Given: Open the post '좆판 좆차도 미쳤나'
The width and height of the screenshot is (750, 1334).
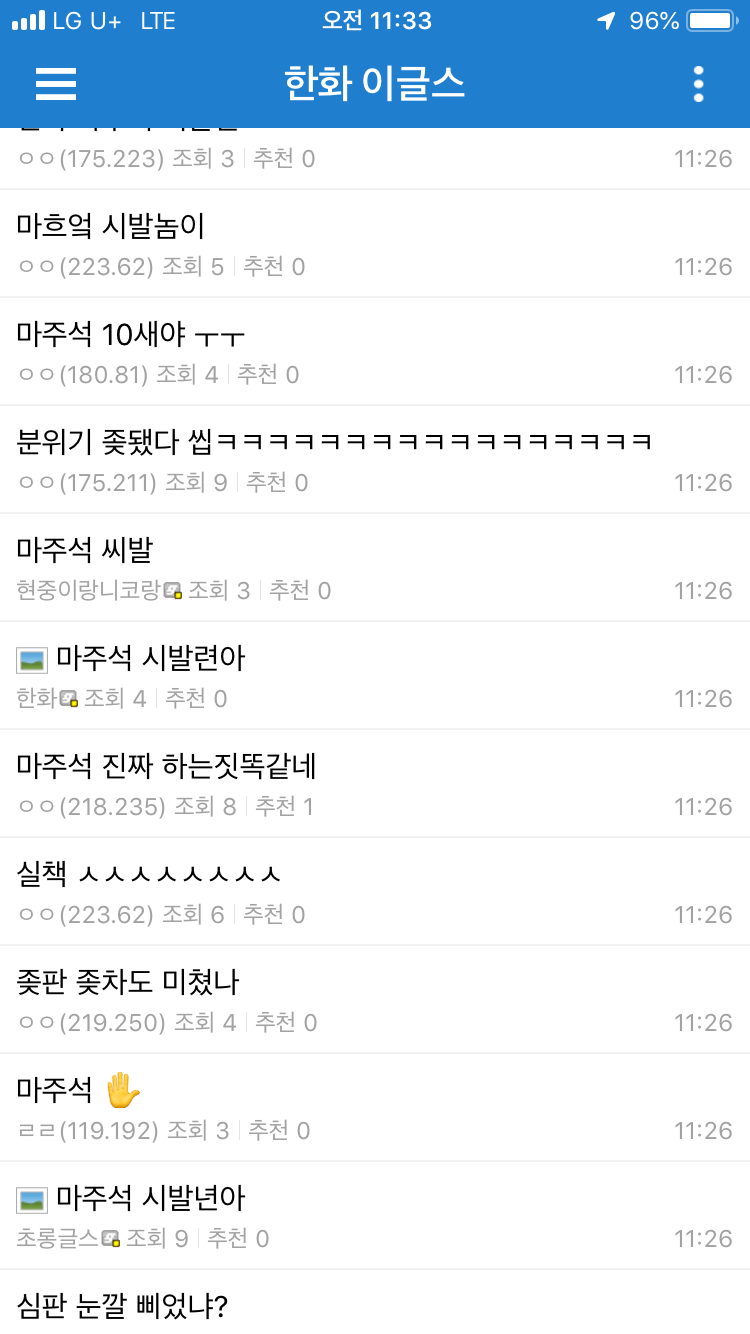Looking at the screenshot, I should 129,982.
